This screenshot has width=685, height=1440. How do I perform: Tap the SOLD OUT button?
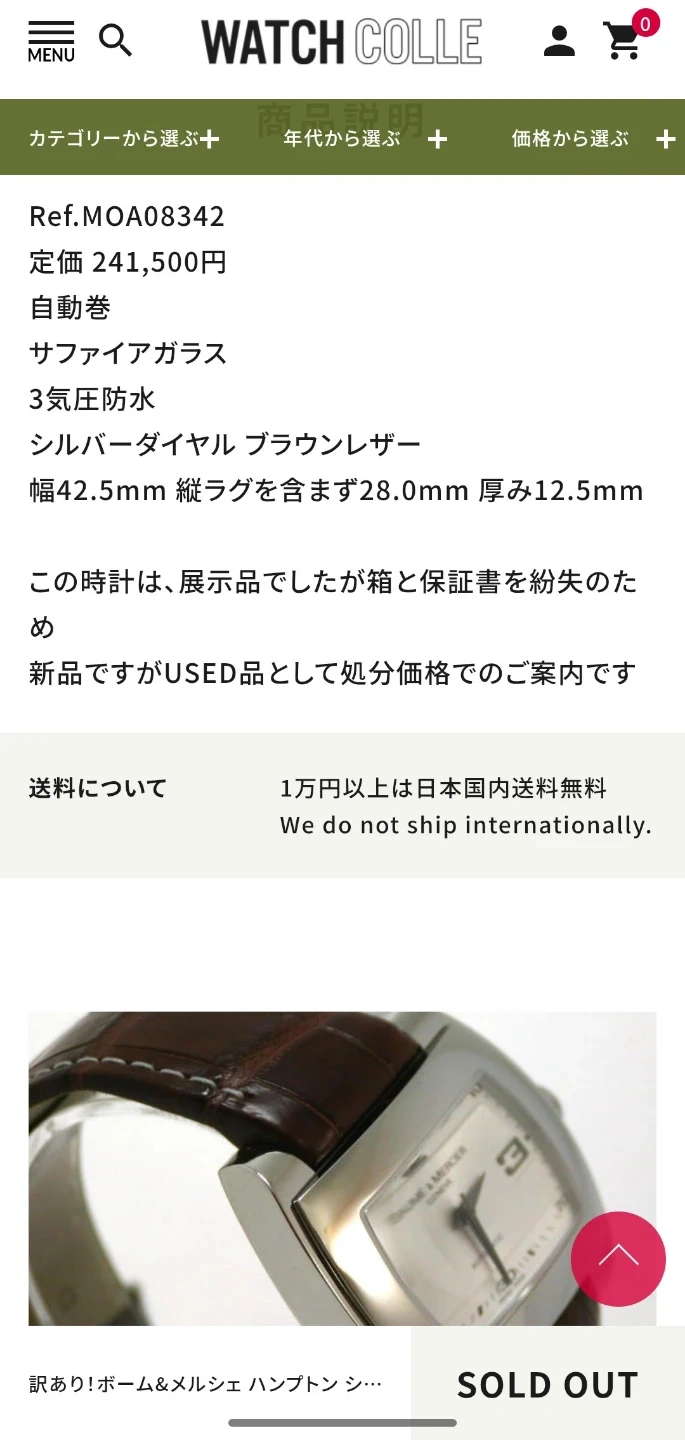(x=547, y=1384)
